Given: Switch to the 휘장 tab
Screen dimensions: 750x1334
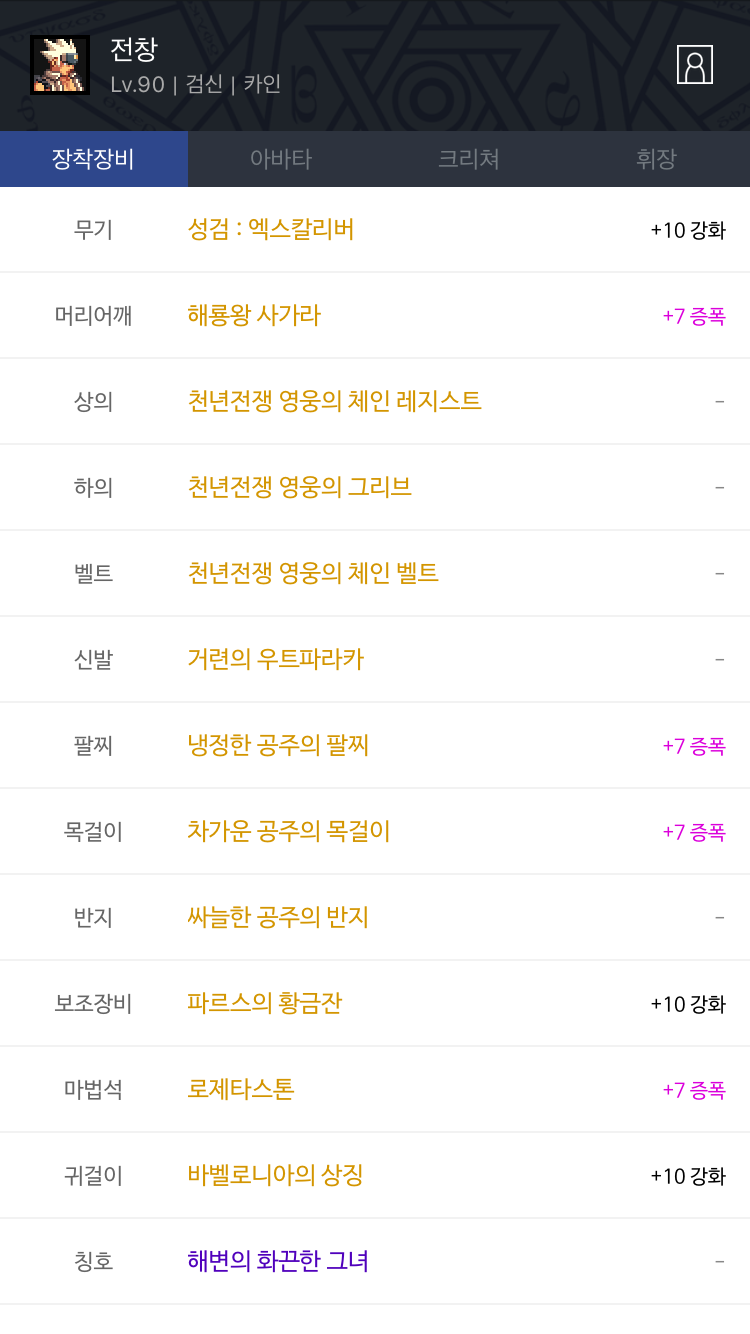Looking at the screenshot, I should click(x=656, y=159).
